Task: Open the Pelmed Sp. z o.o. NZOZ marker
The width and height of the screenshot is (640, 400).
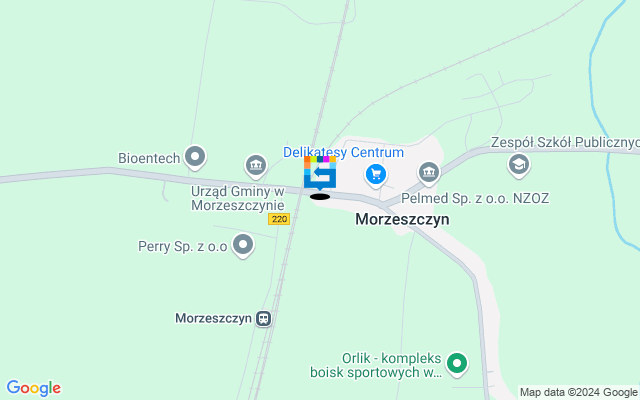Action: pos(429,173)
